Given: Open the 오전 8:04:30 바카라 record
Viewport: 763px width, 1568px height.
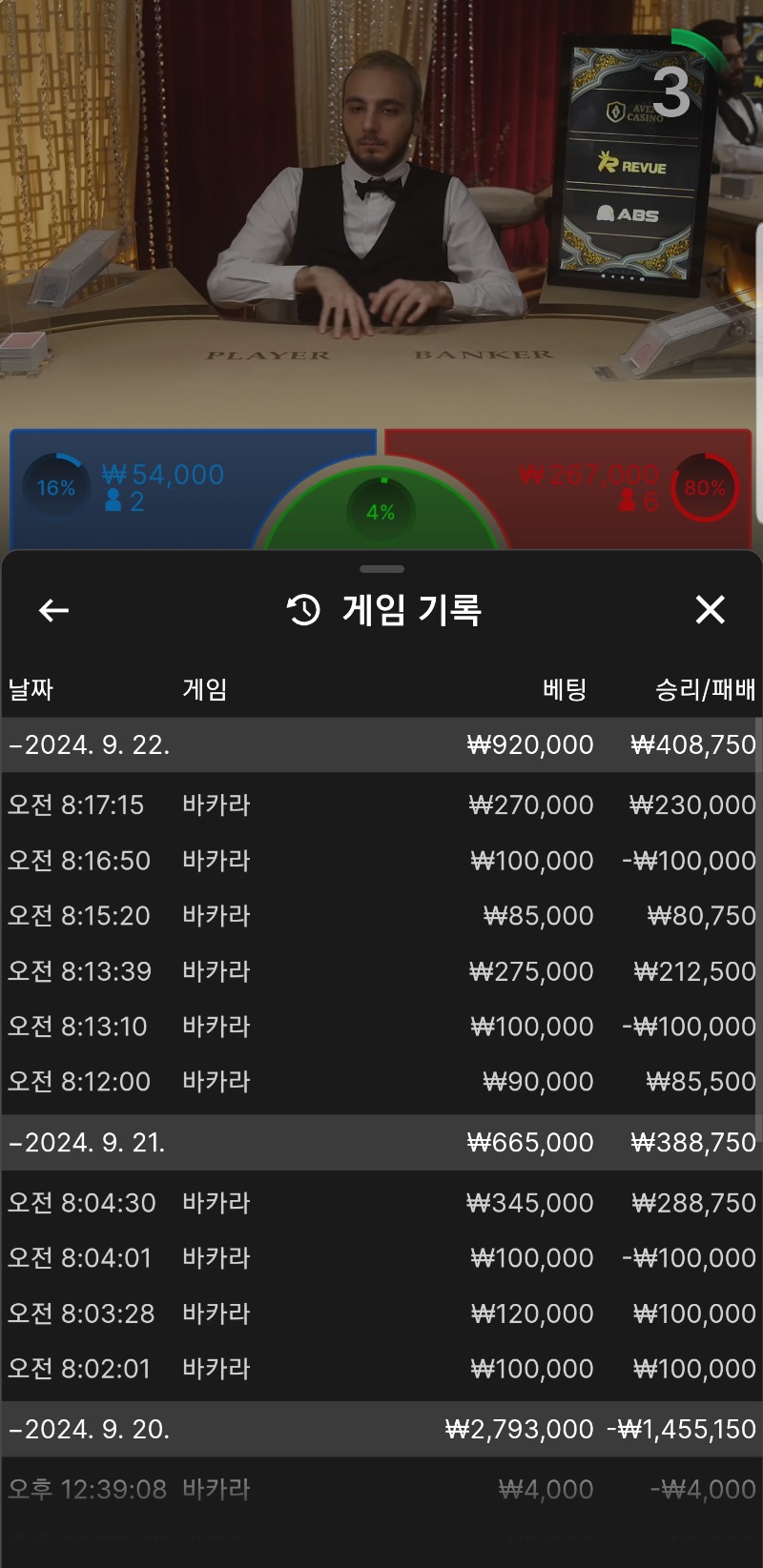Looking at the screenshot, I should click(x=381, y=1202).
